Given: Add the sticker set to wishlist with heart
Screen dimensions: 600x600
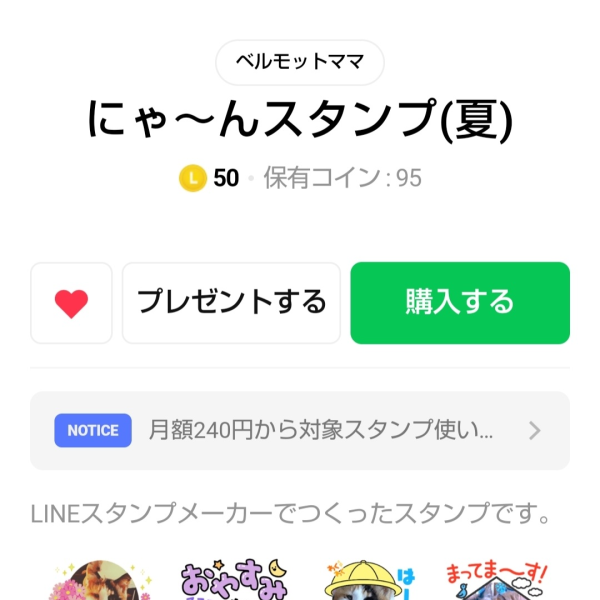Looking at the screenshot, I should click(71, 303).
